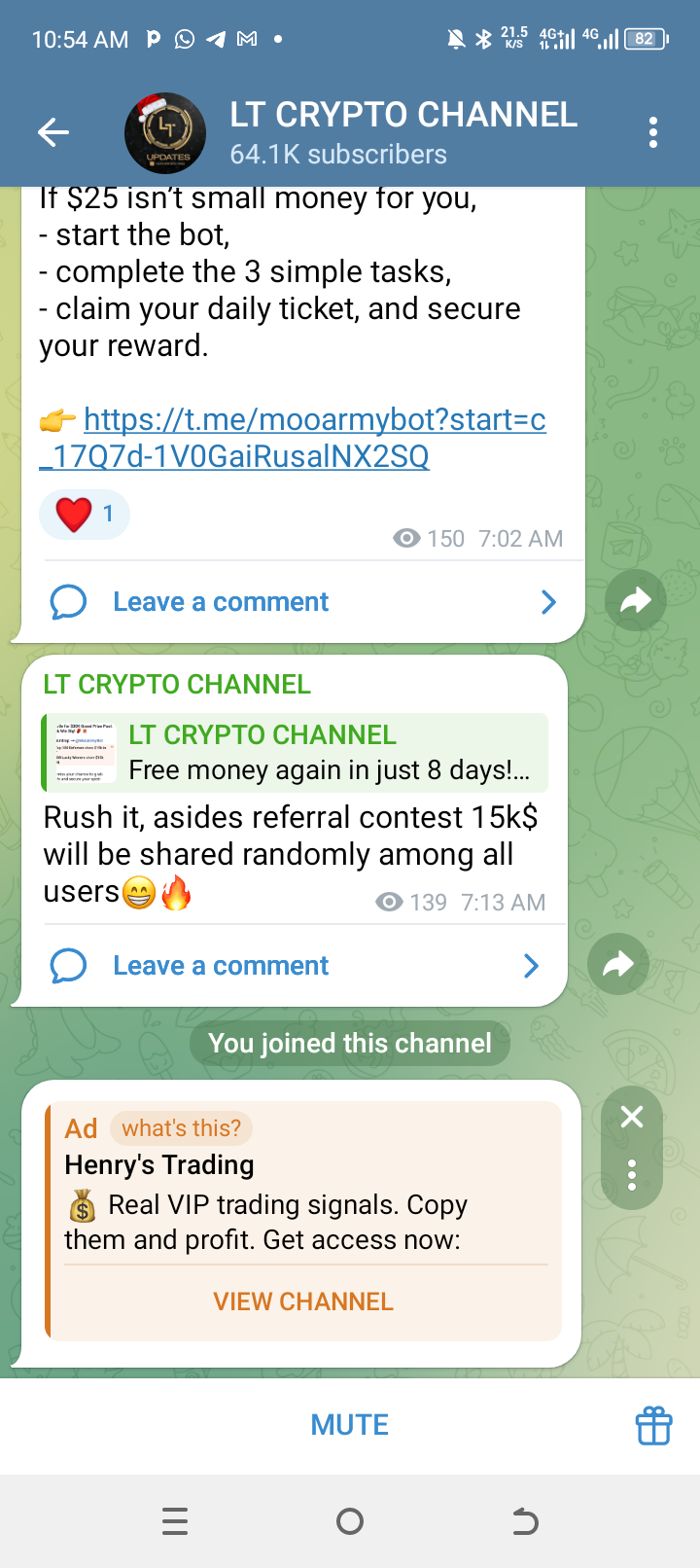The width and height of the screenshot is (700, 1568).
Task: Forward the 7:13 AM post
Action: pos(618,964)
